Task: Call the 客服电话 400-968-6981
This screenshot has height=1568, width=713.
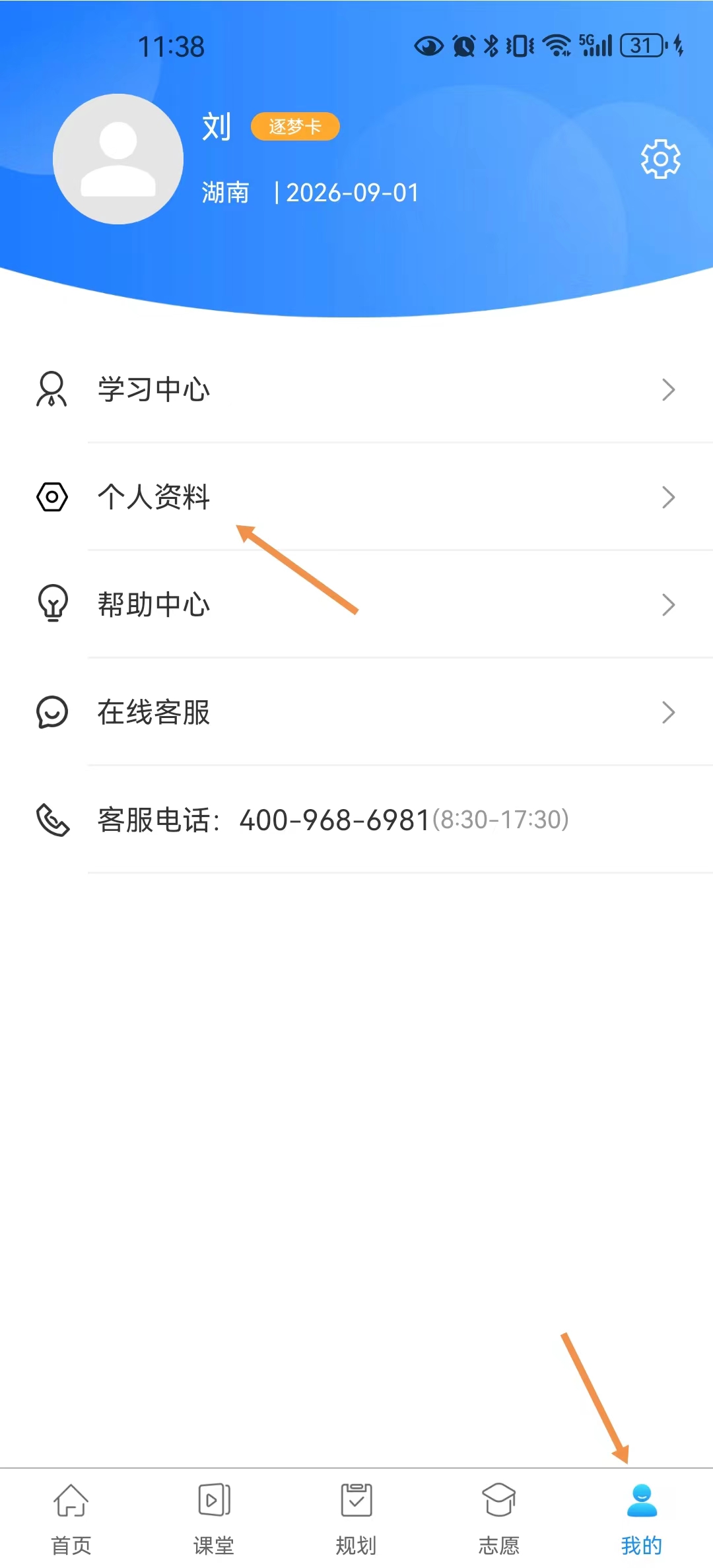Action: click(x=333, y=820)
